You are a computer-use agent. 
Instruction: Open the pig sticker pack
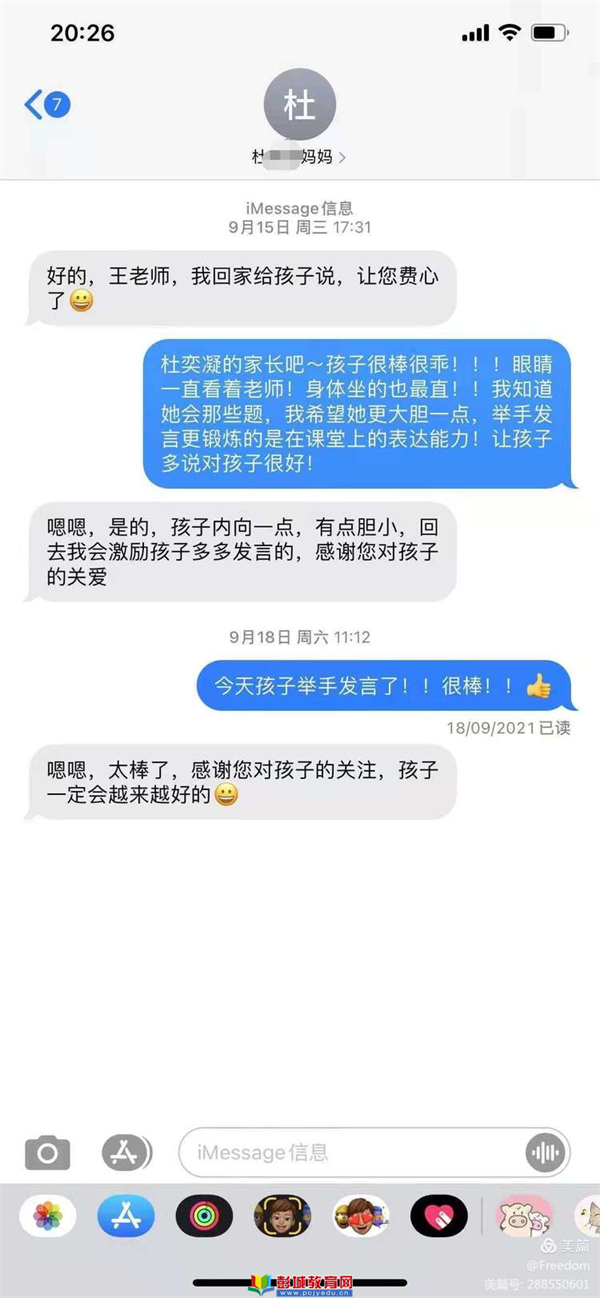tap(526, 1216)
